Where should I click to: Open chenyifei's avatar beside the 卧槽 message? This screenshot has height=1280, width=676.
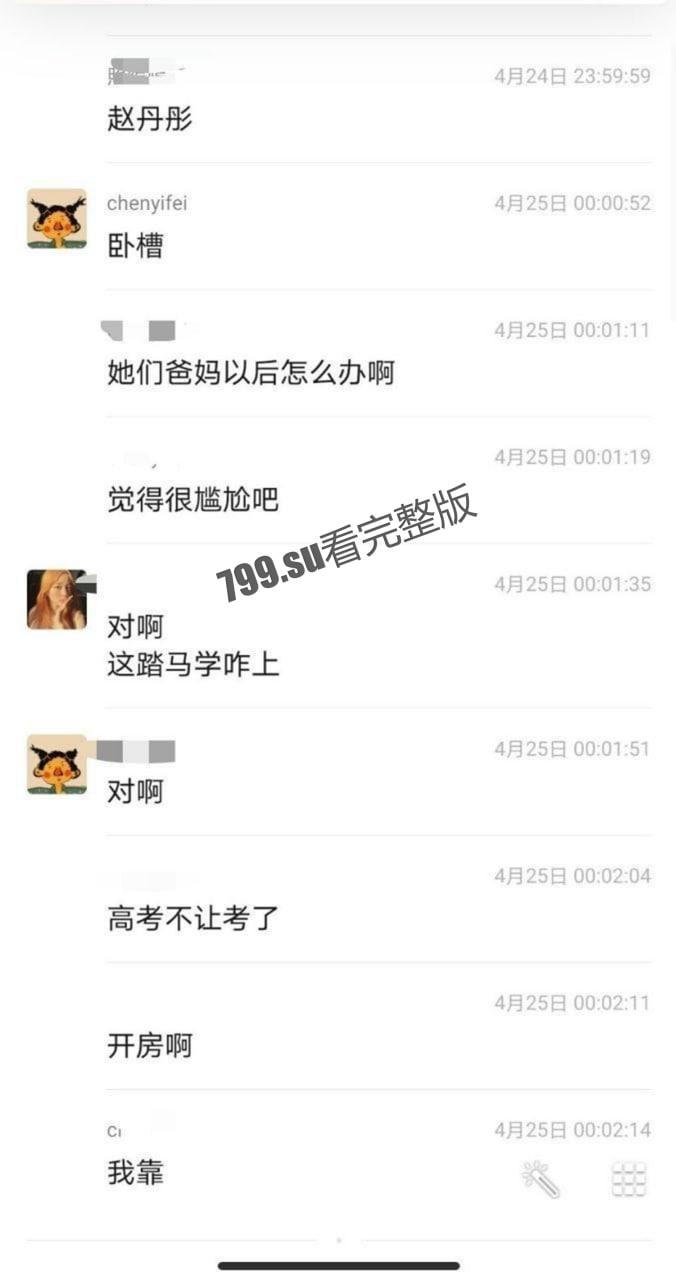(56, 218)
